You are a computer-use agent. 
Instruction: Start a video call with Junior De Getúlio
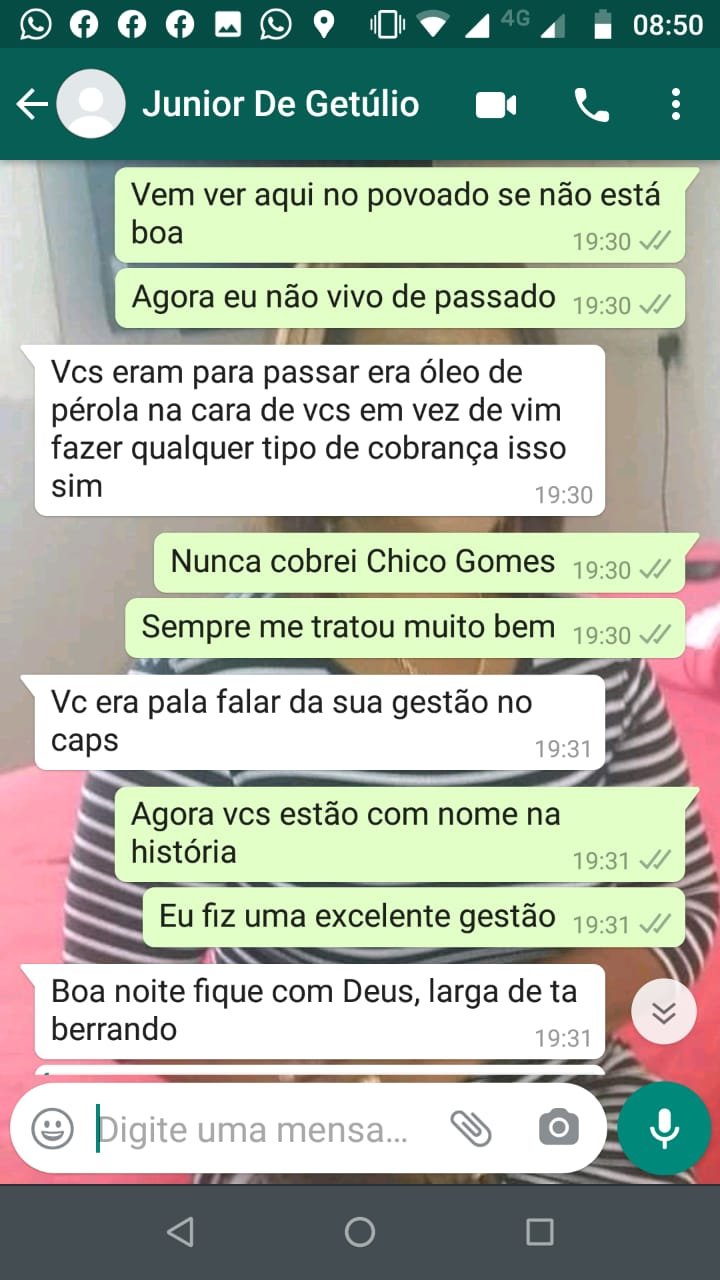tap(496, 104)
